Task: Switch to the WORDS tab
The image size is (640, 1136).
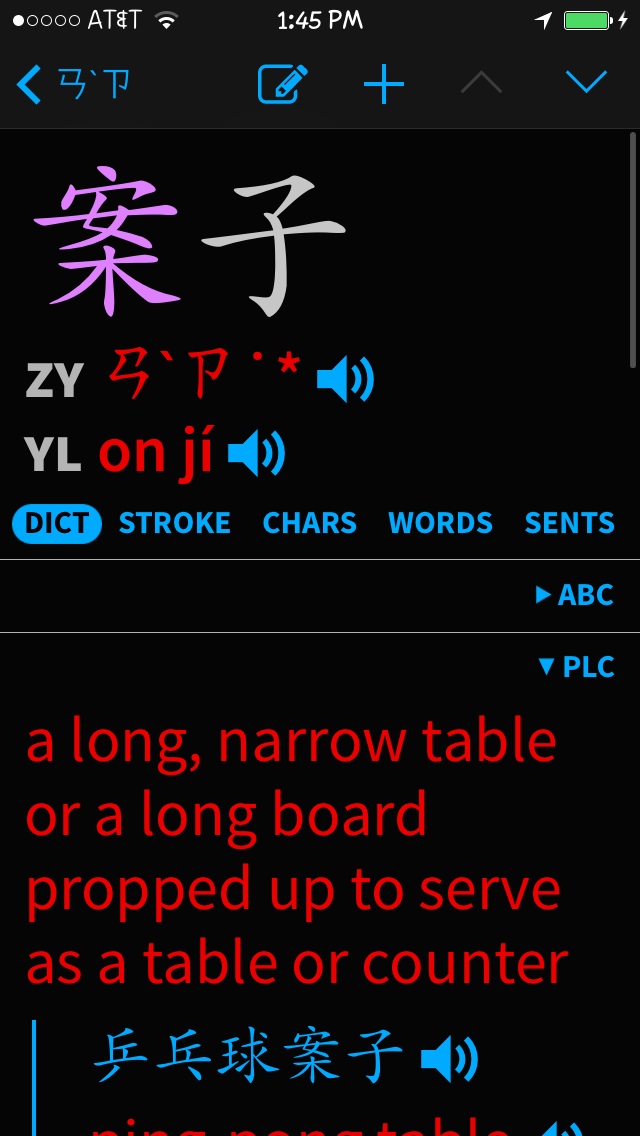Action: tap(440, 523)
